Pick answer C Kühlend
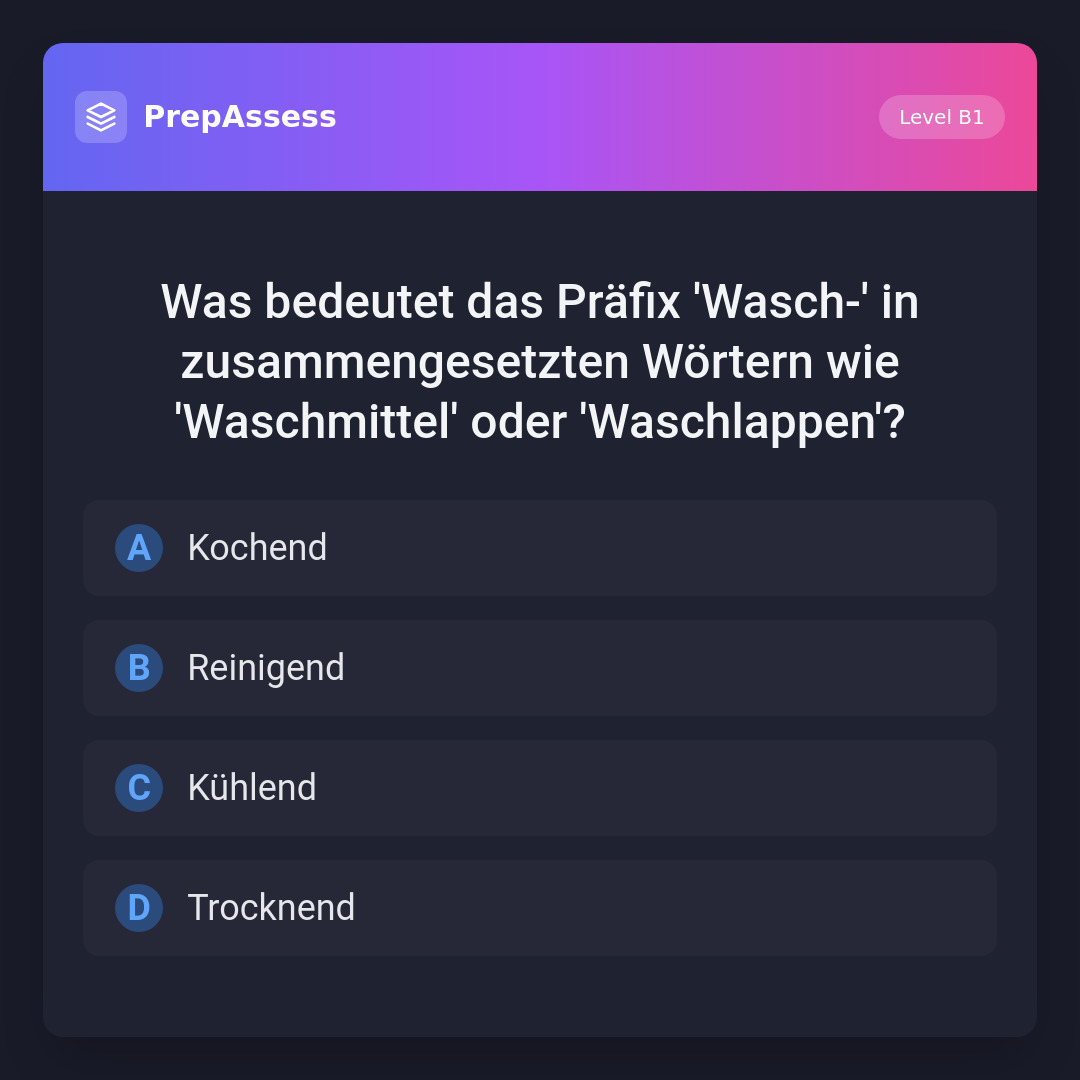The width and height of the screenshot is (1080, 1080). [x=540, y=788]
